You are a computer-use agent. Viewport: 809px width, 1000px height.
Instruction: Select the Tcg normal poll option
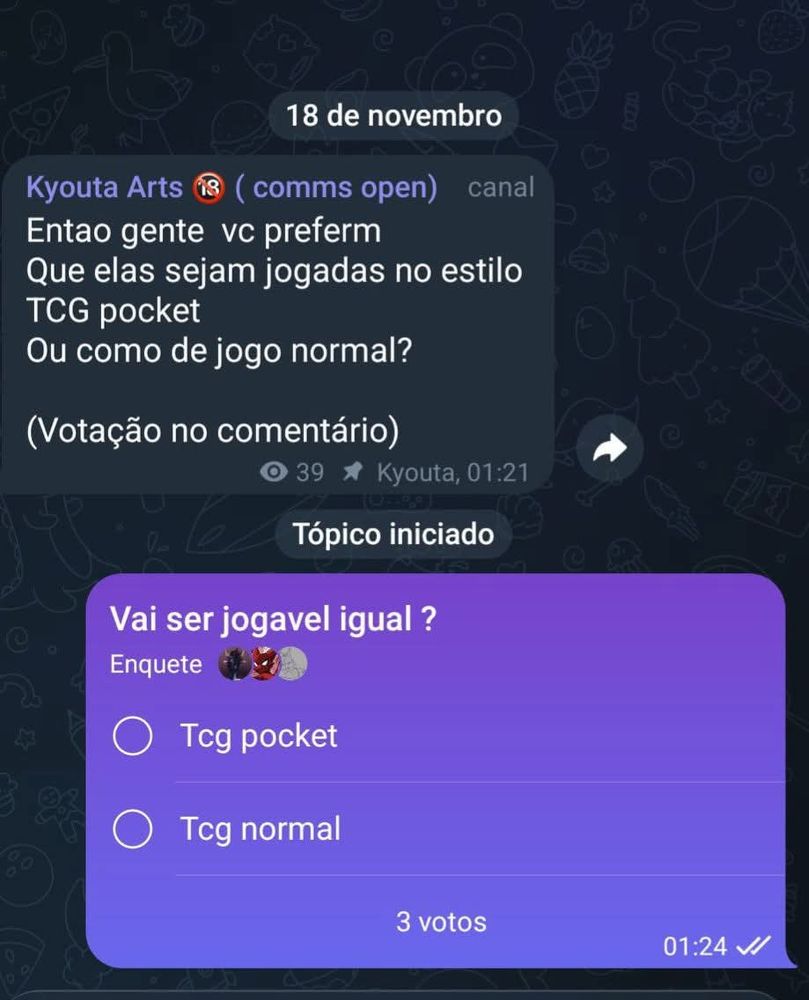click(133, 829)
